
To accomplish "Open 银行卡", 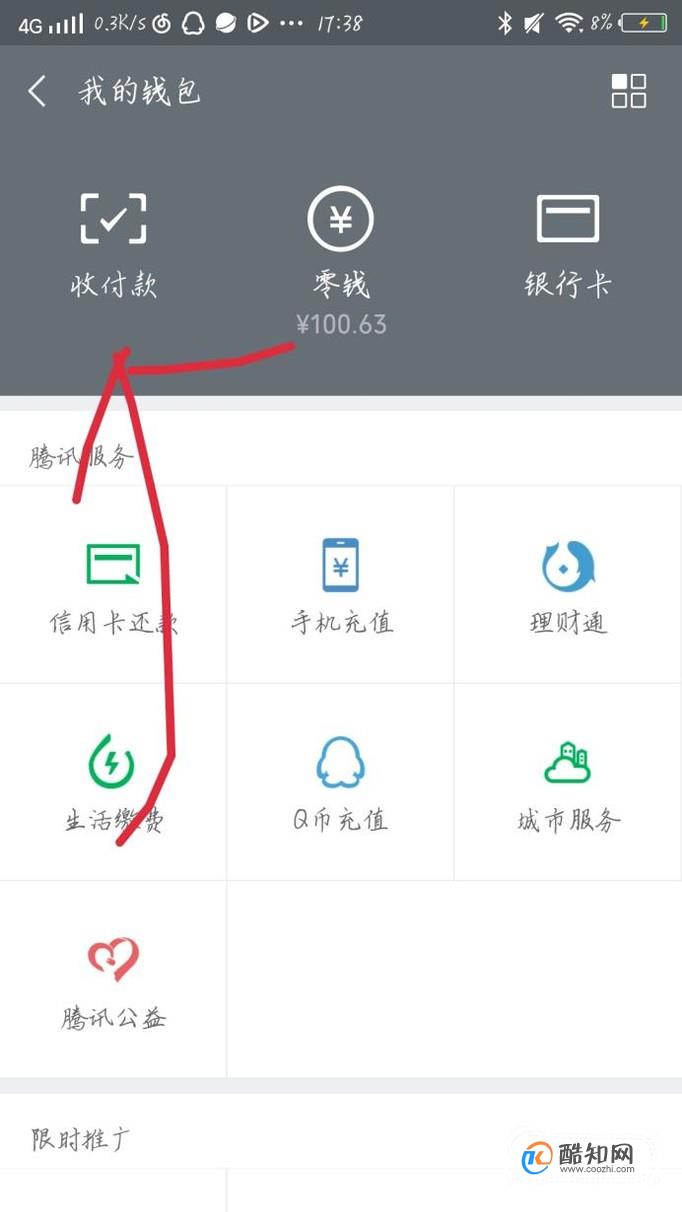I will [x=568, y=245].
